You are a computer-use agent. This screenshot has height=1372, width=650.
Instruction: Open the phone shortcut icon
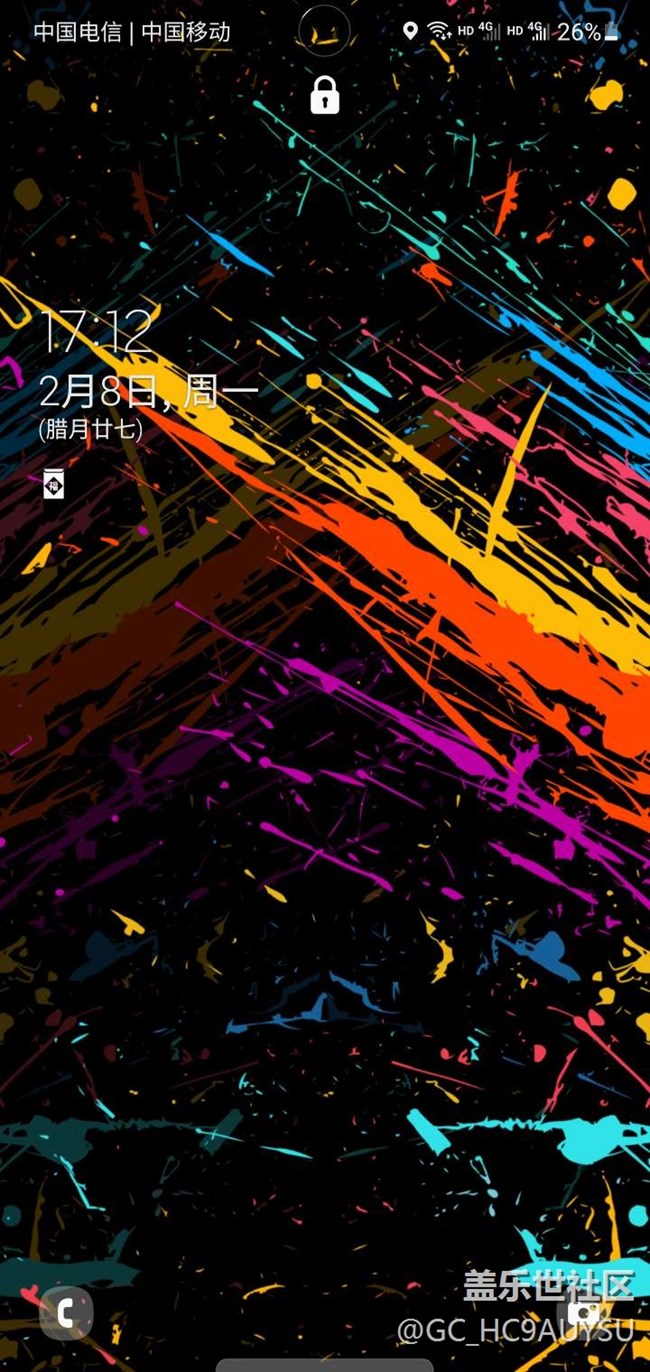tap(66, 1313)
